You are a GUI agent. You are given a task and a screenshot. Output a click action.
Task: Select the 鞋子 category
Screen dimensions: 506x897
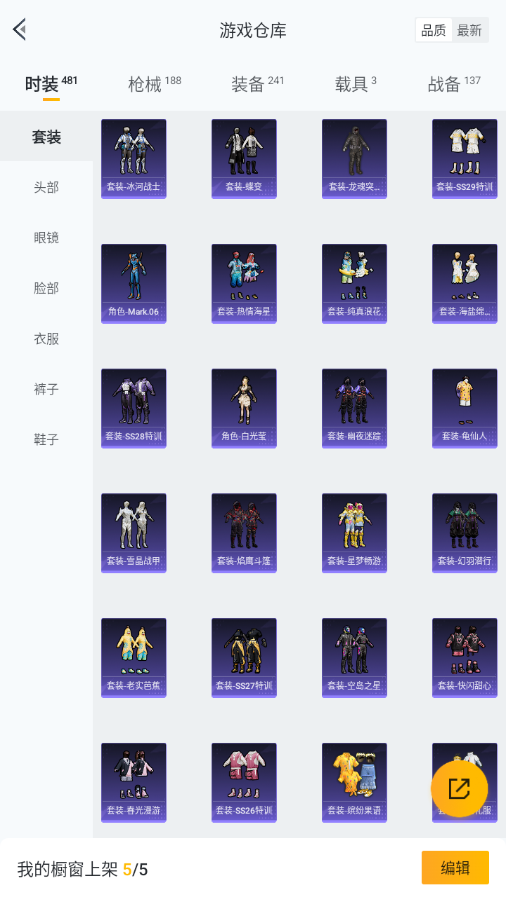pyautogui.click(x=46, y=439)
